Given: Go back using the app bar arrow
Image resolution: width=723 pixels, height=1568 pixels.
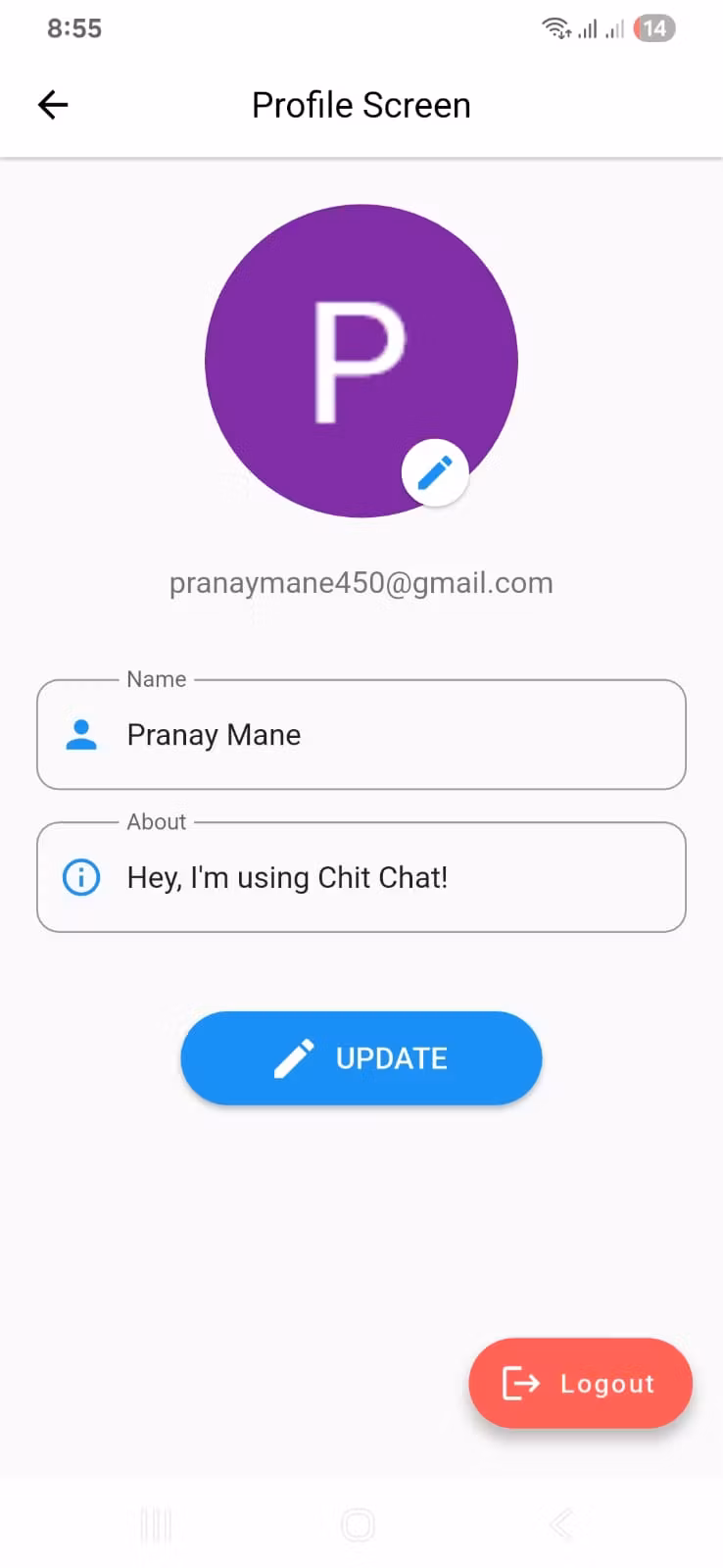Looking at the screenshot, I should (53, 105).
